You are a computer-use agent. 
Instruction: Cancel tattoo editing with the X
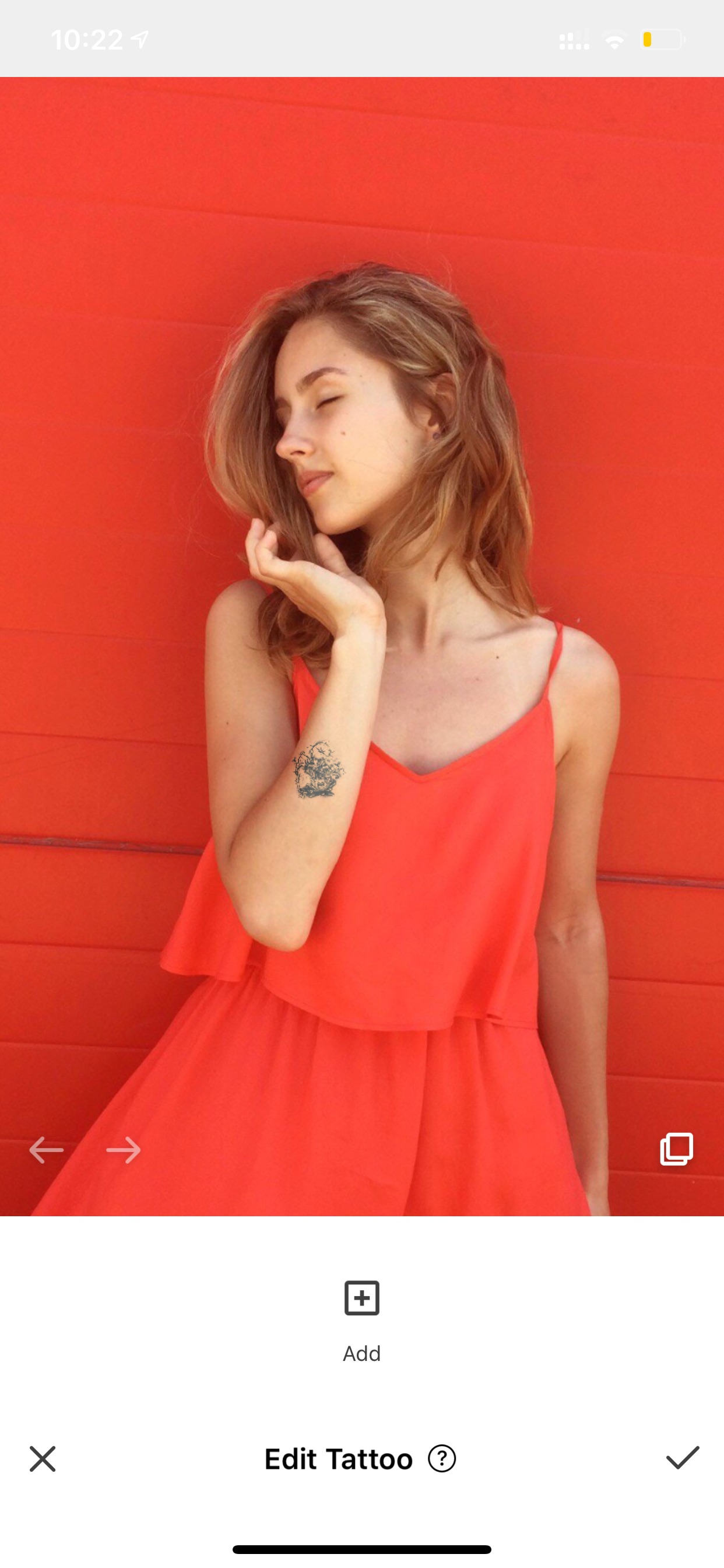point(43,1459)
